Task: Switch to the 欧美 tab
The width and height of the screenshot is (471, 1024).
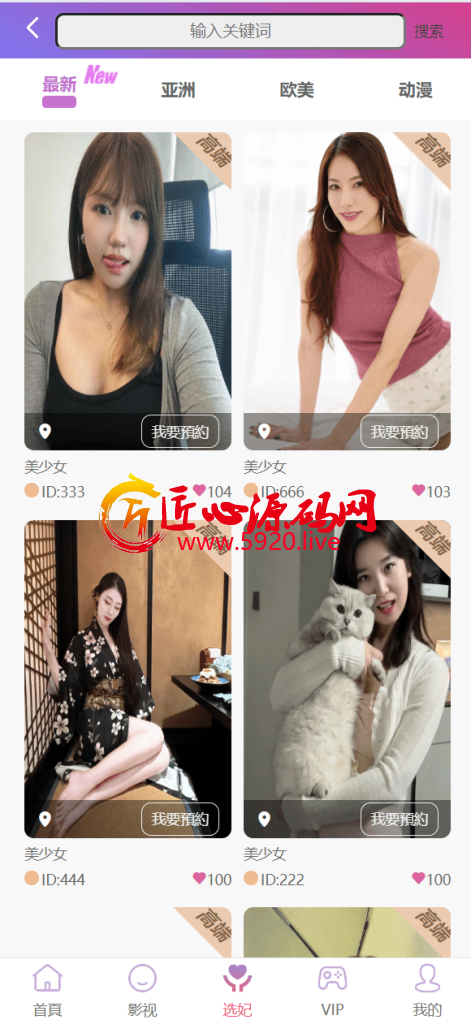Action: 297,90
